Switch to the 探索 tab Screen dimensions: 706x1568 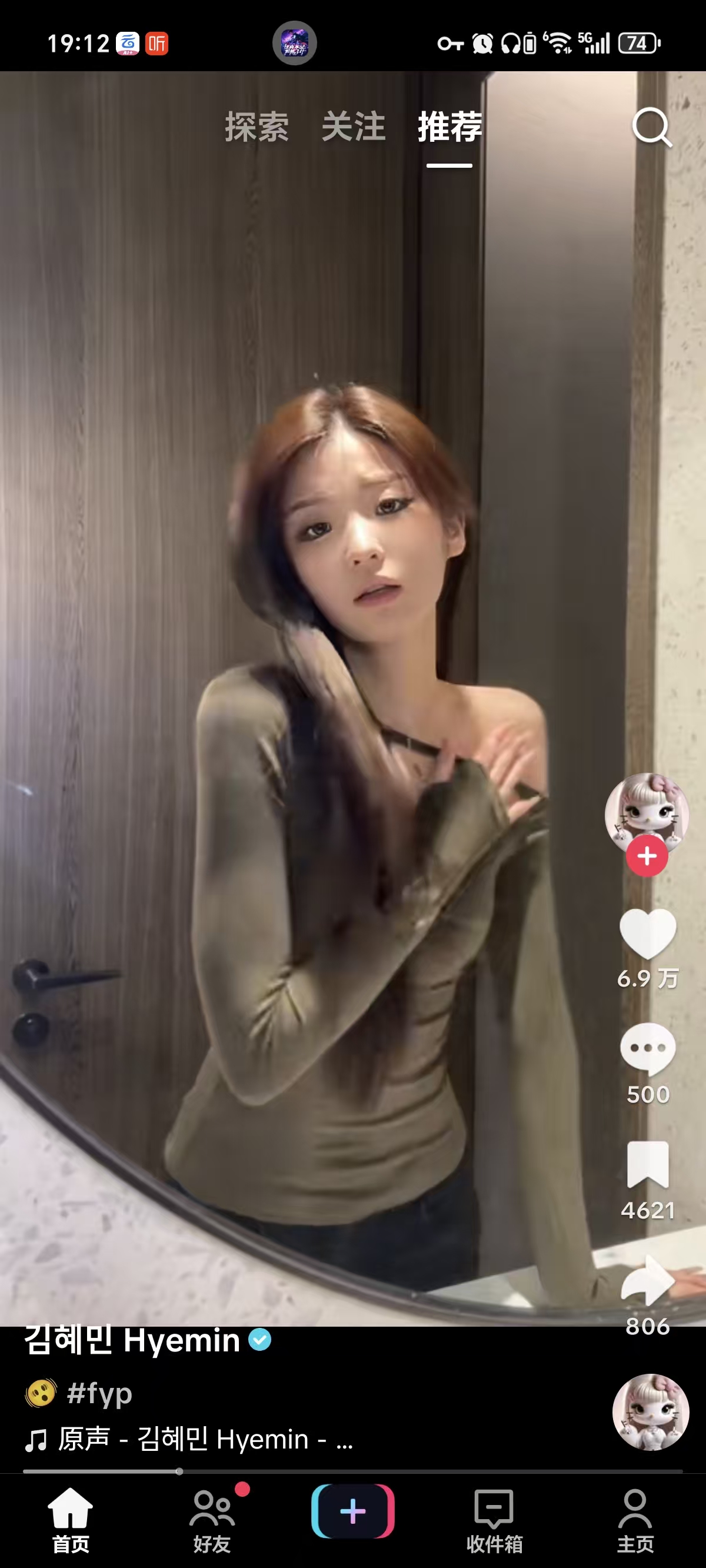coord(257,127)
